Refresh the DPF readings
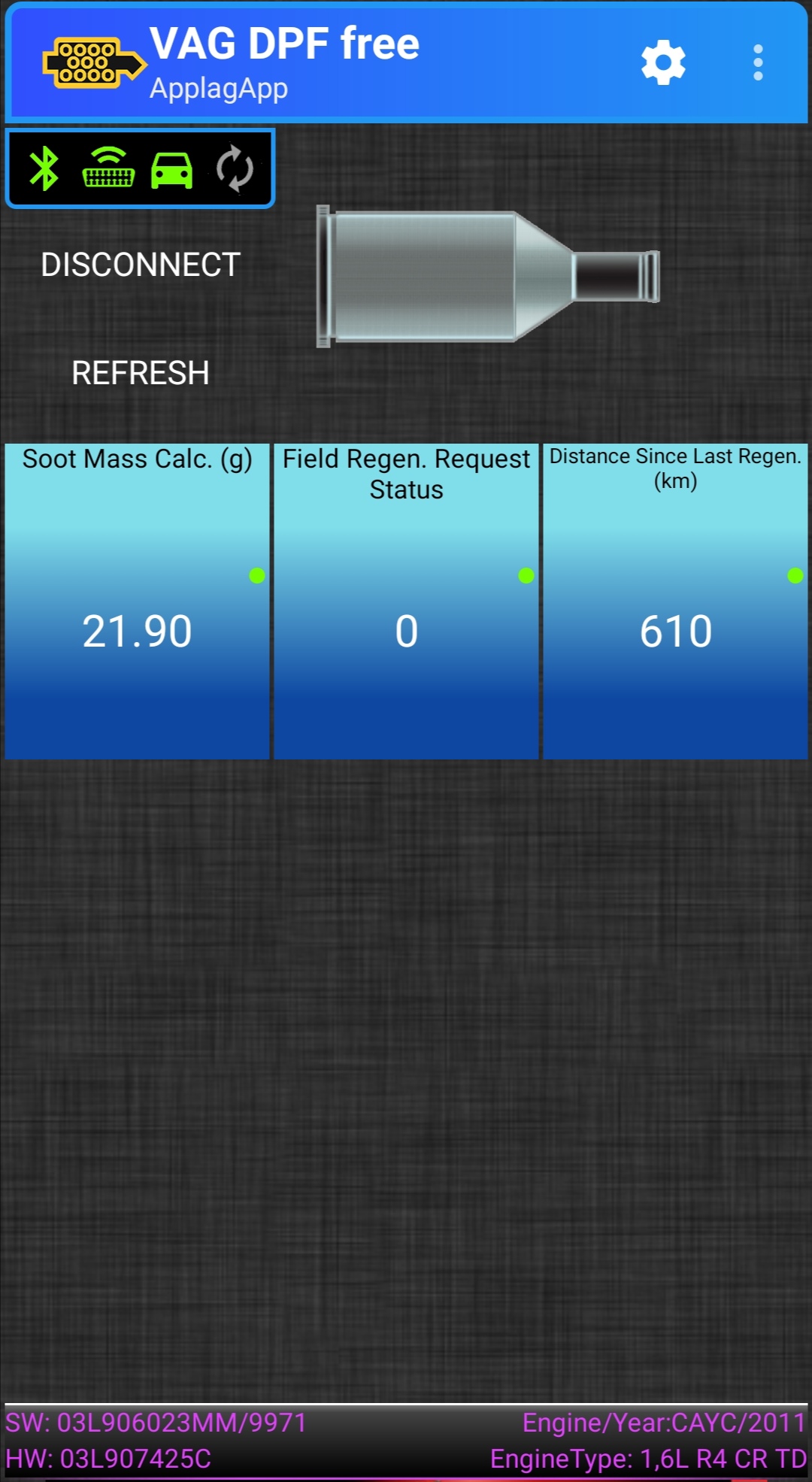 (141, 373)
